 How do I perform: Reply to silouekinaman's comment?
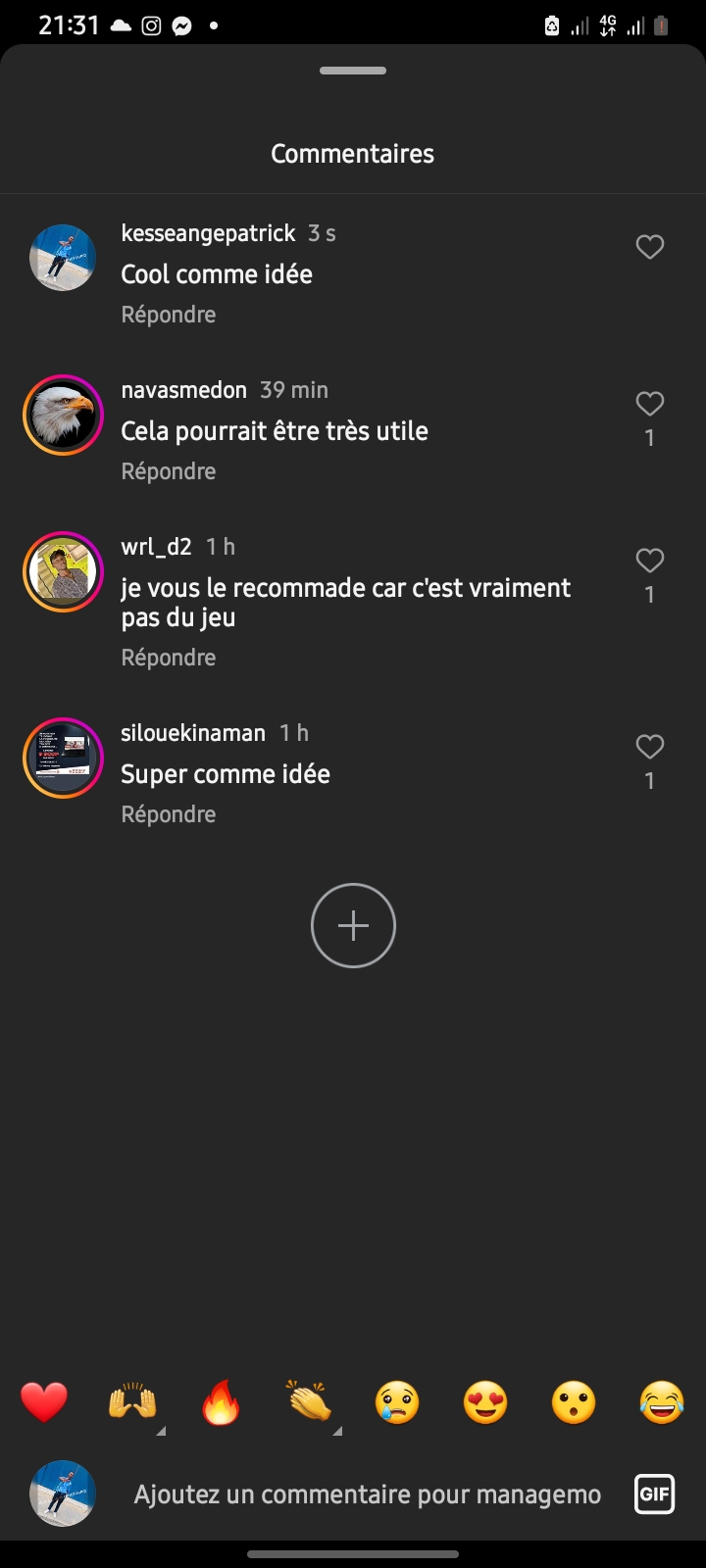tap(169, 814)
